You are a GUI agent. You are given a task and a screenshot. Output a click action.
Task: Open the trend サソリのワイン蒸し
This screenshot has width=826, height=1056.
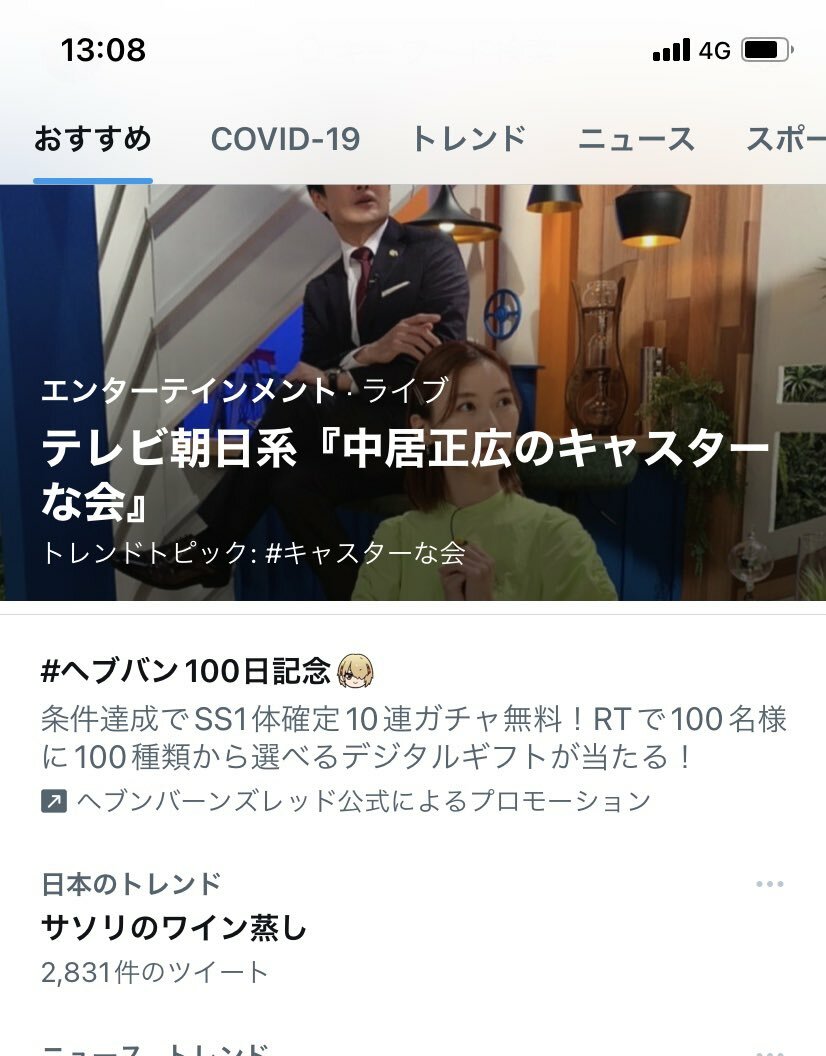[174, 929]
